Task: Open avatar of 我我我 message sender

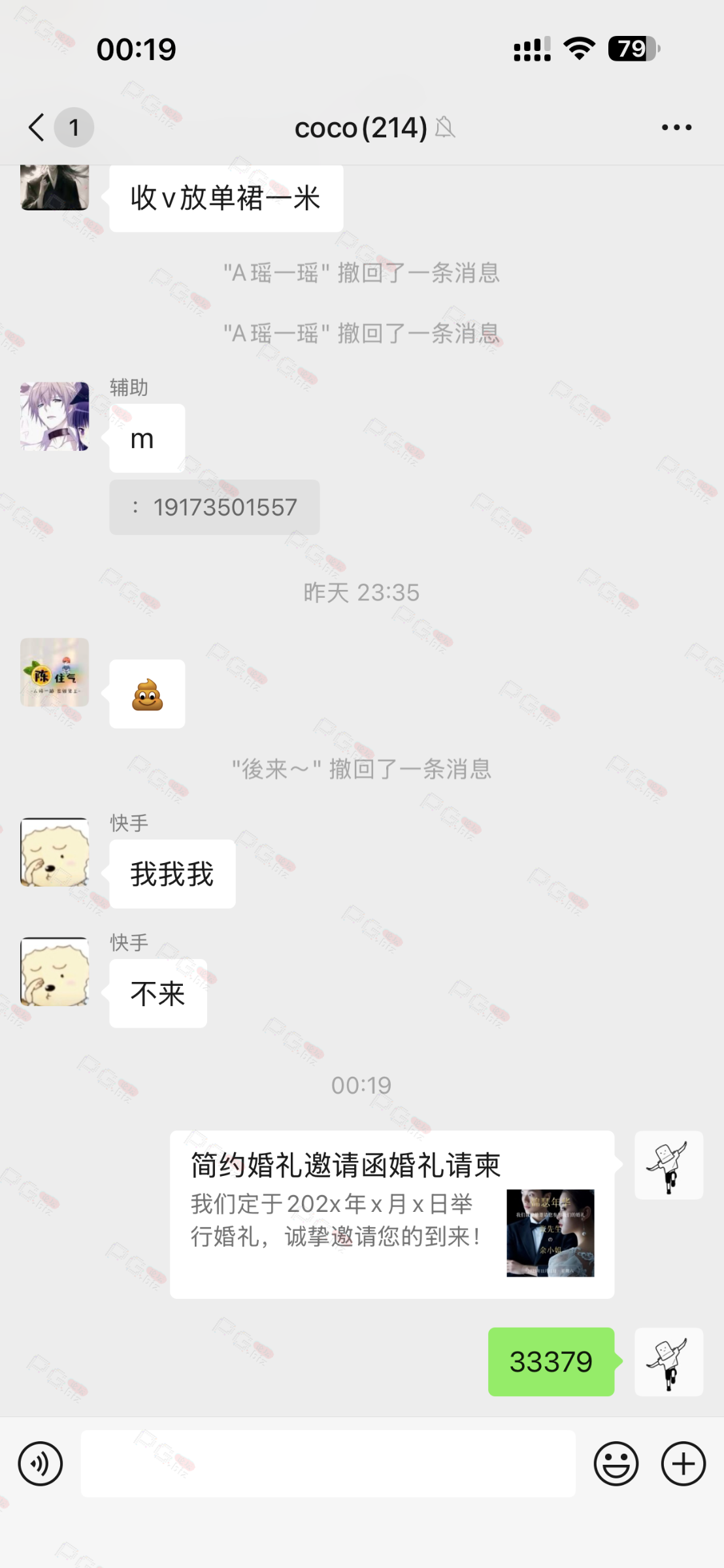Action: (55, 852)
